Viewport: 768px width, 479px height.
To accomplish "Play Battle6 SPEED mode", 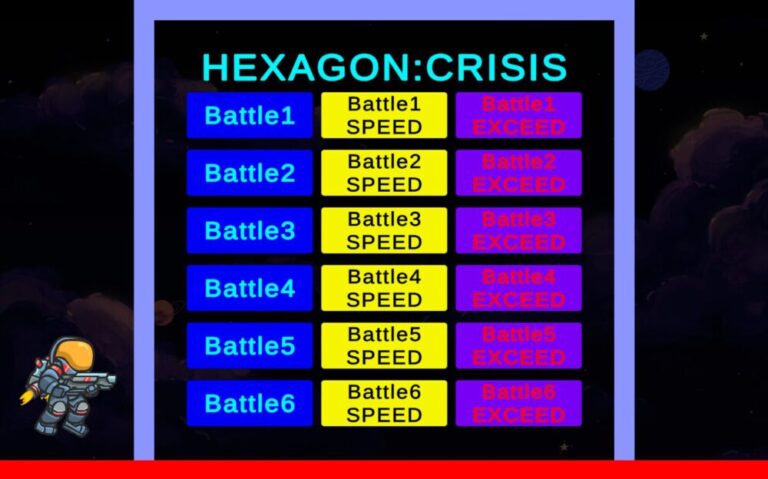I will tap(384, 403).
